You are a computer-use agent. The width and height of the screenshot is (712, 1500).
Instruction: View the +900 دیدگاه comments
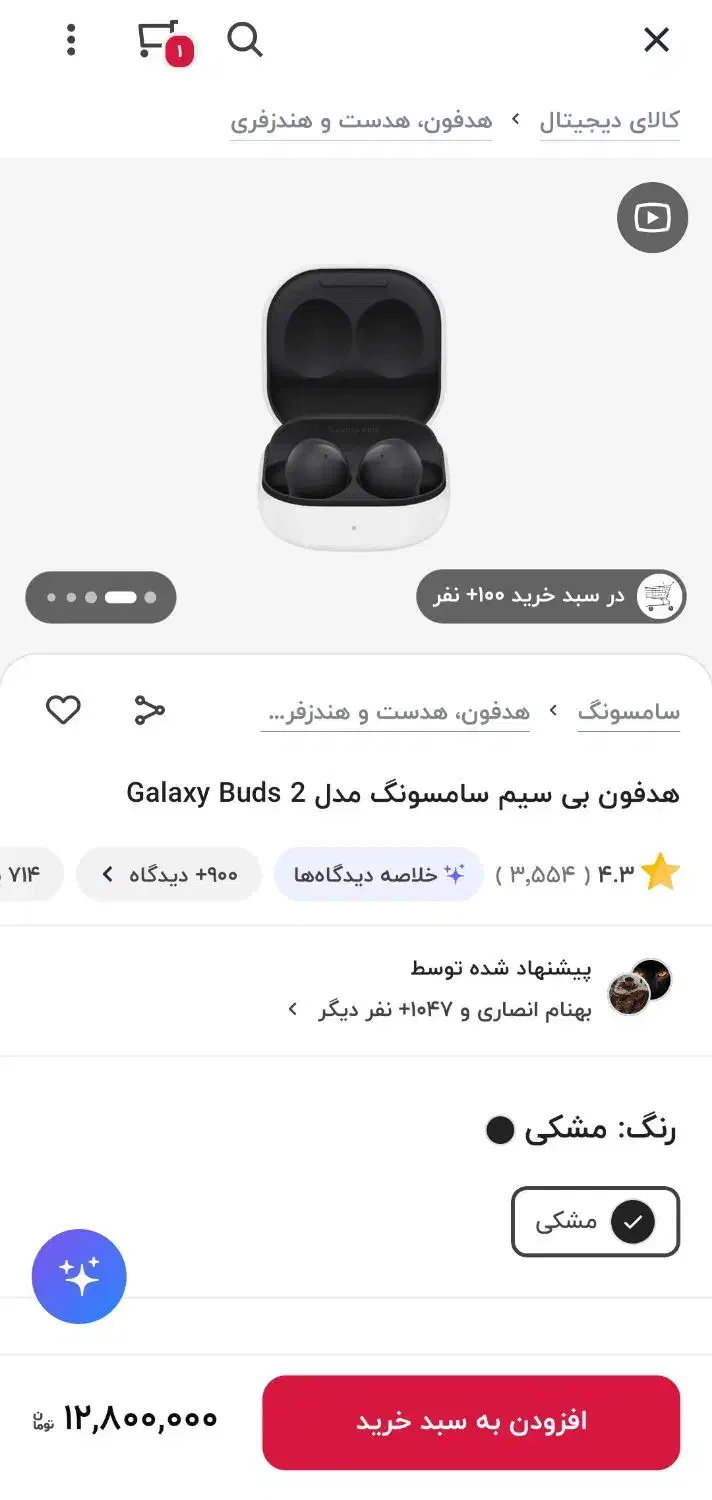(x=169, y=874)
